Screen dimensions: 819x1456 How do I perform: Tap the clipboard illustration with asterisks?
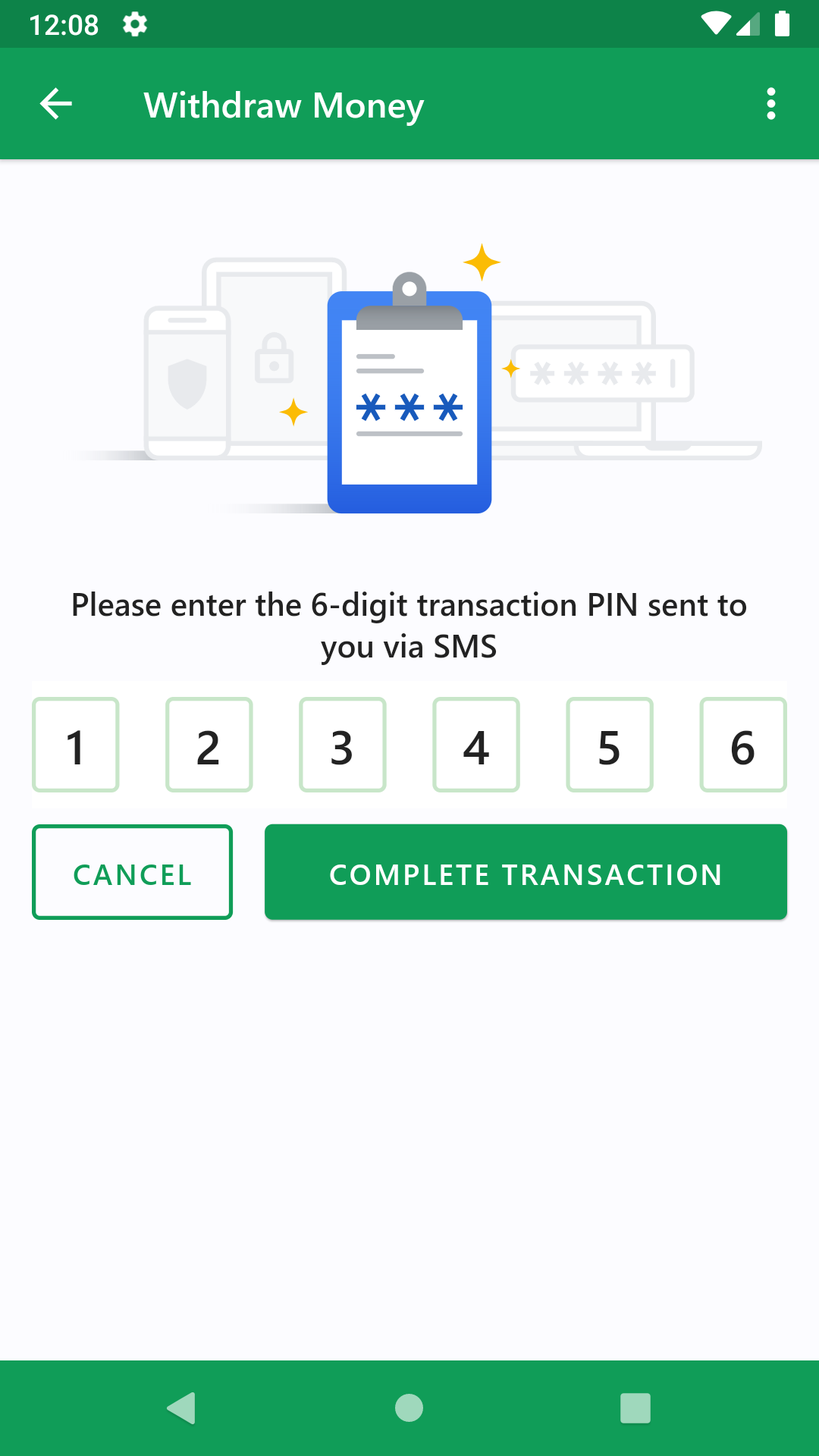point(409,402)
